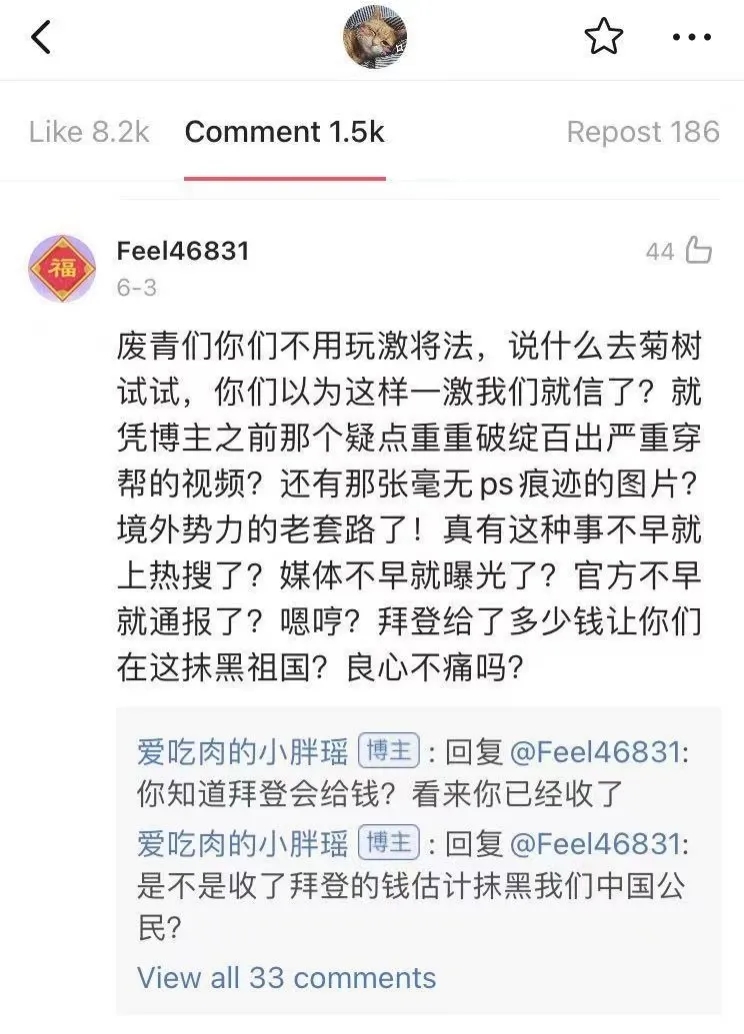Open Feel46831's profile picture
Screen dimensions: 744x1034
(x=61, y=268)
